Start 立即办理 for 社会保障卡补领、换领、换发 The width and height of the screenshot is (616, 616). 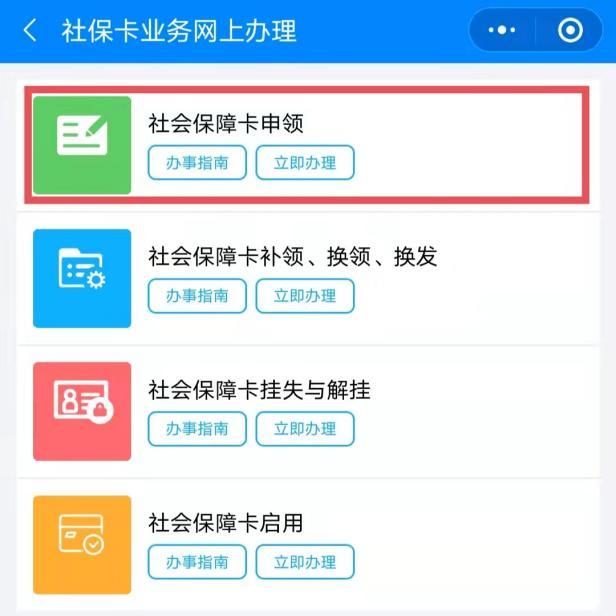pos(305,295)
